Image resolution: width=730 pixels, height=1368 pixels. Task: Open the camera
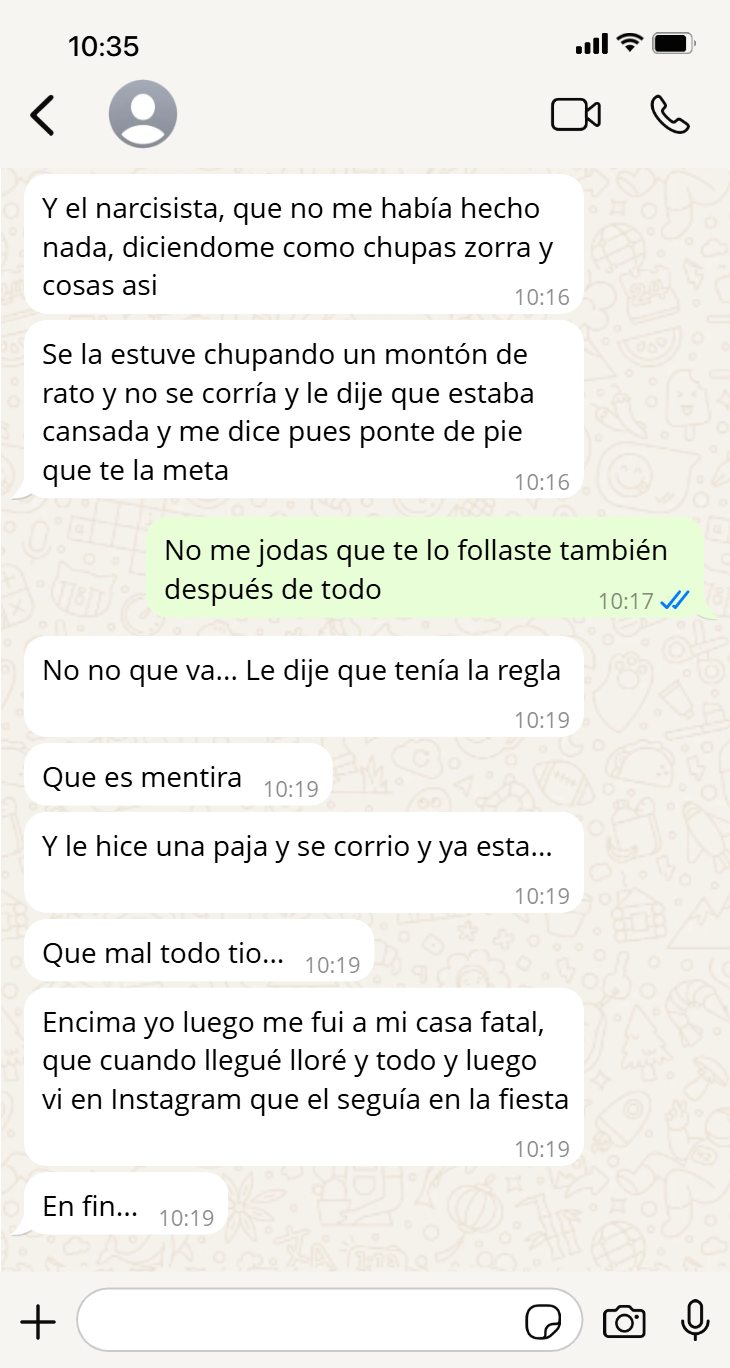[x=624, y=1322]
